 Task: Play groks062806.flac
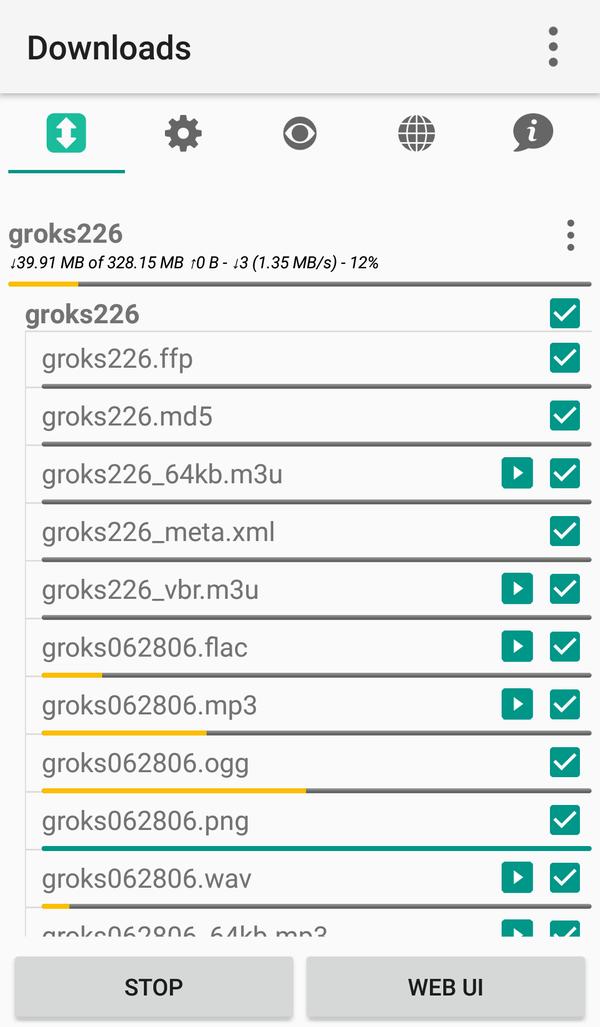coord(517,646)
